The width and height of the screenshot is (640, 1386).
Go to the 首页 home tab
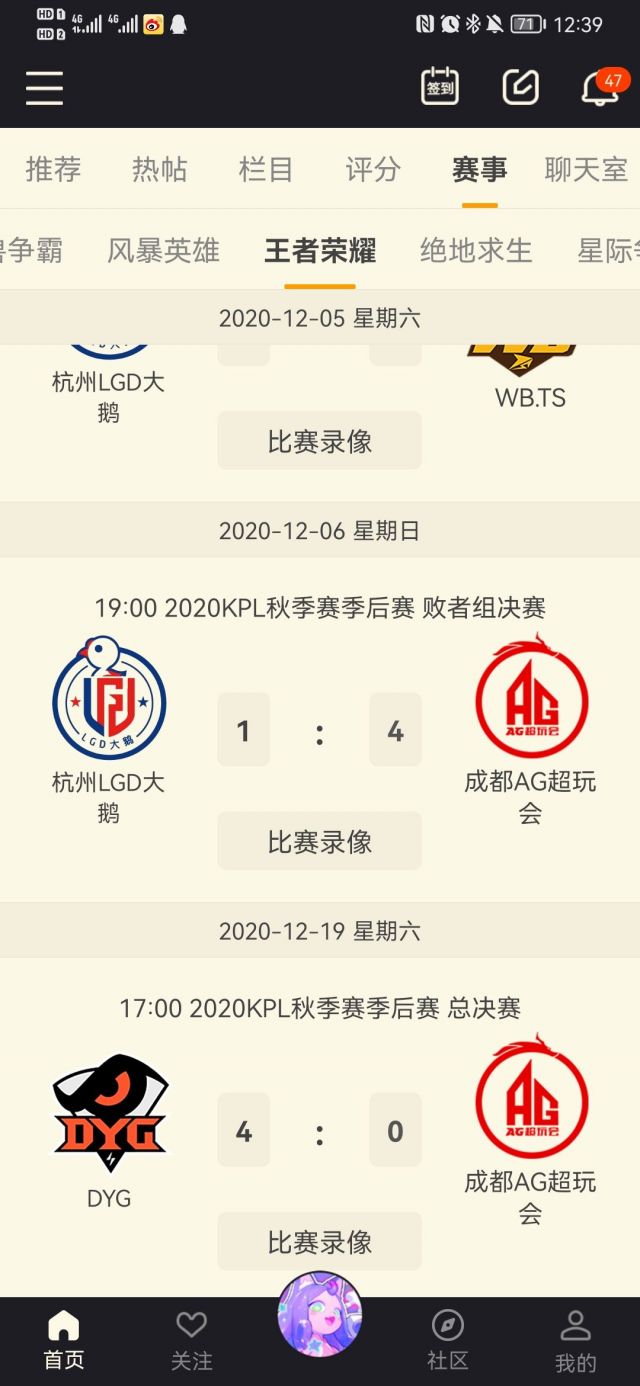coord(63,1341)
